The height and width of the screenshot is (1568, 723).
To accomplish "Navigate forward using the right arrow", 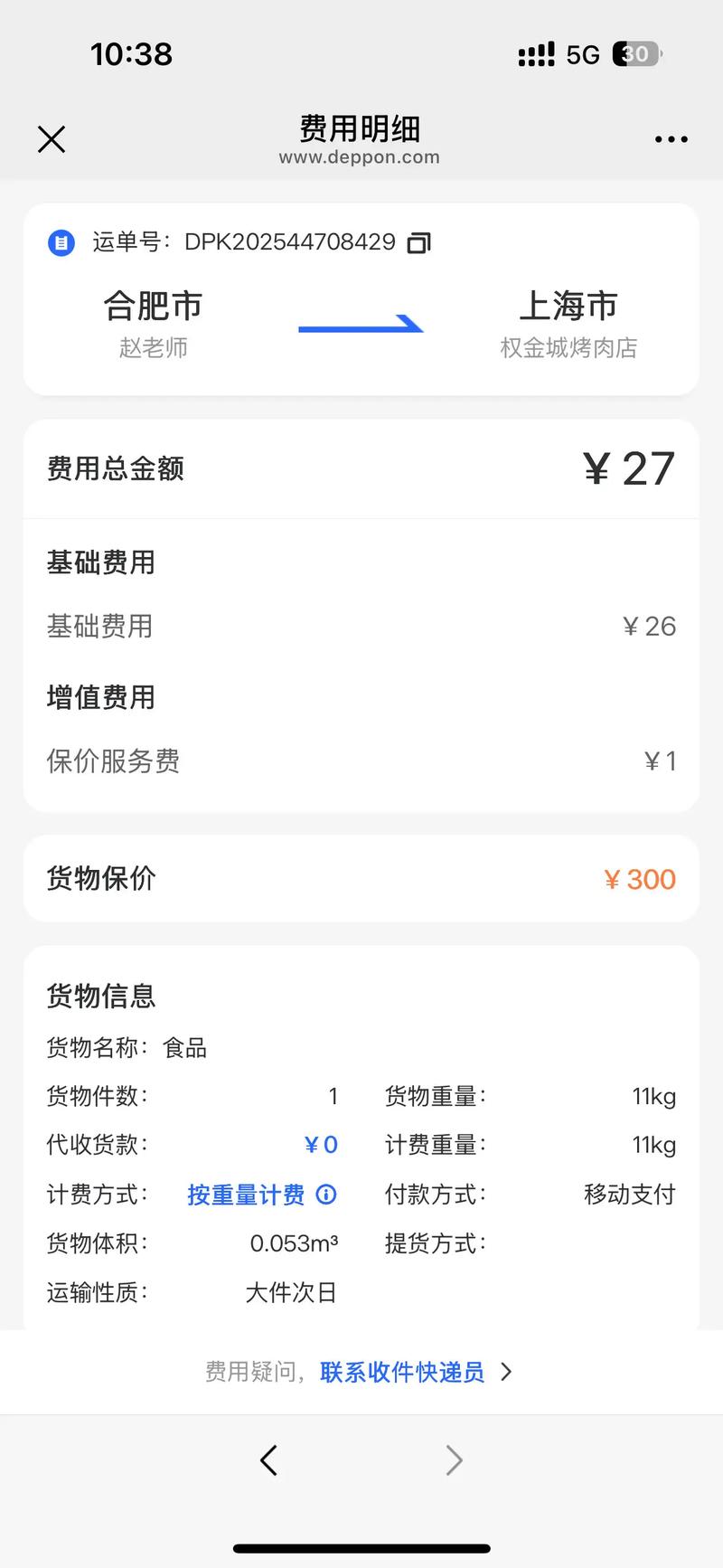I will (x=455, y=1459).
